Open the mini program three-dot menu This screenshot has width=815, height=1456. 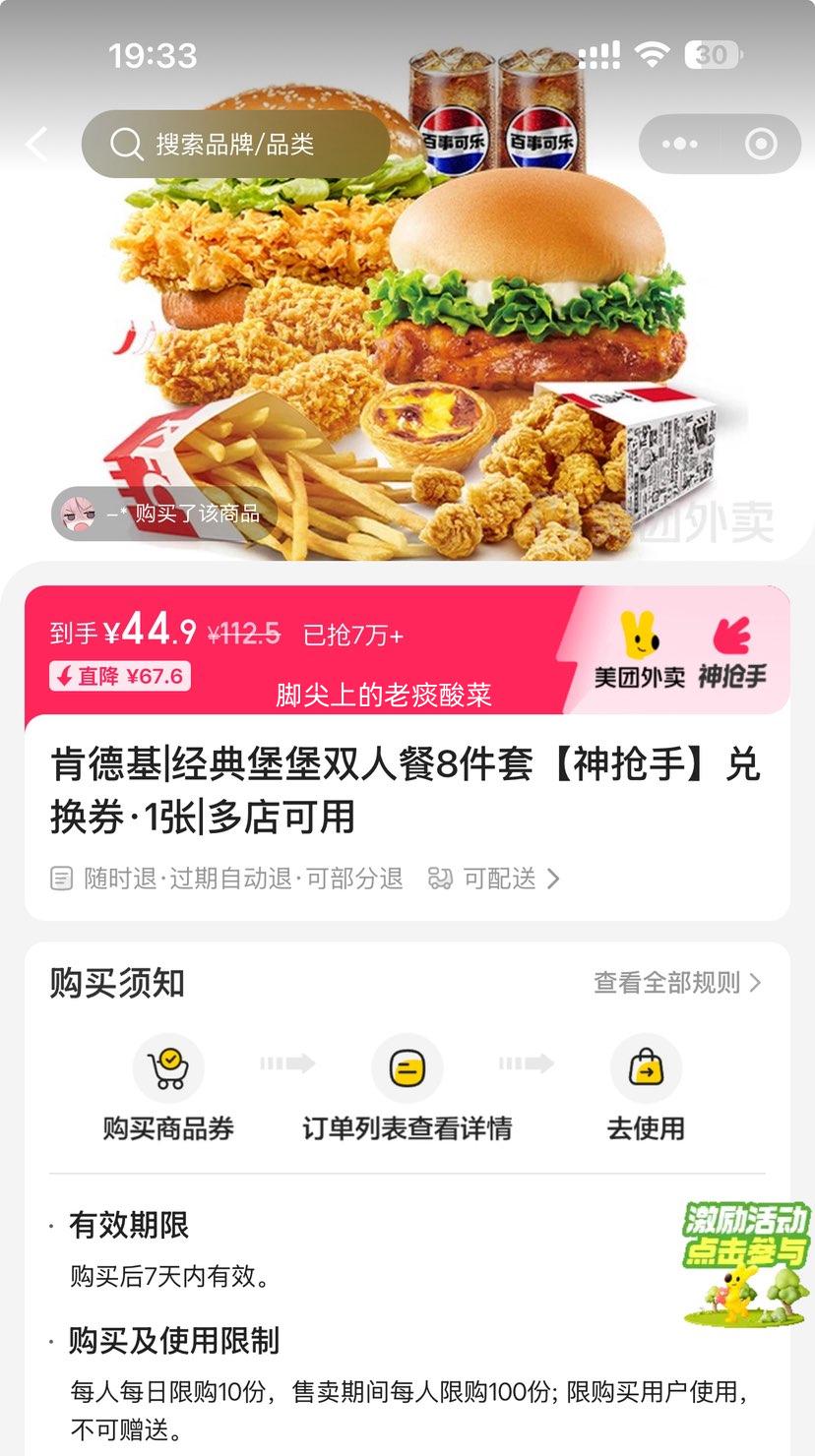(x=680, y=145)
